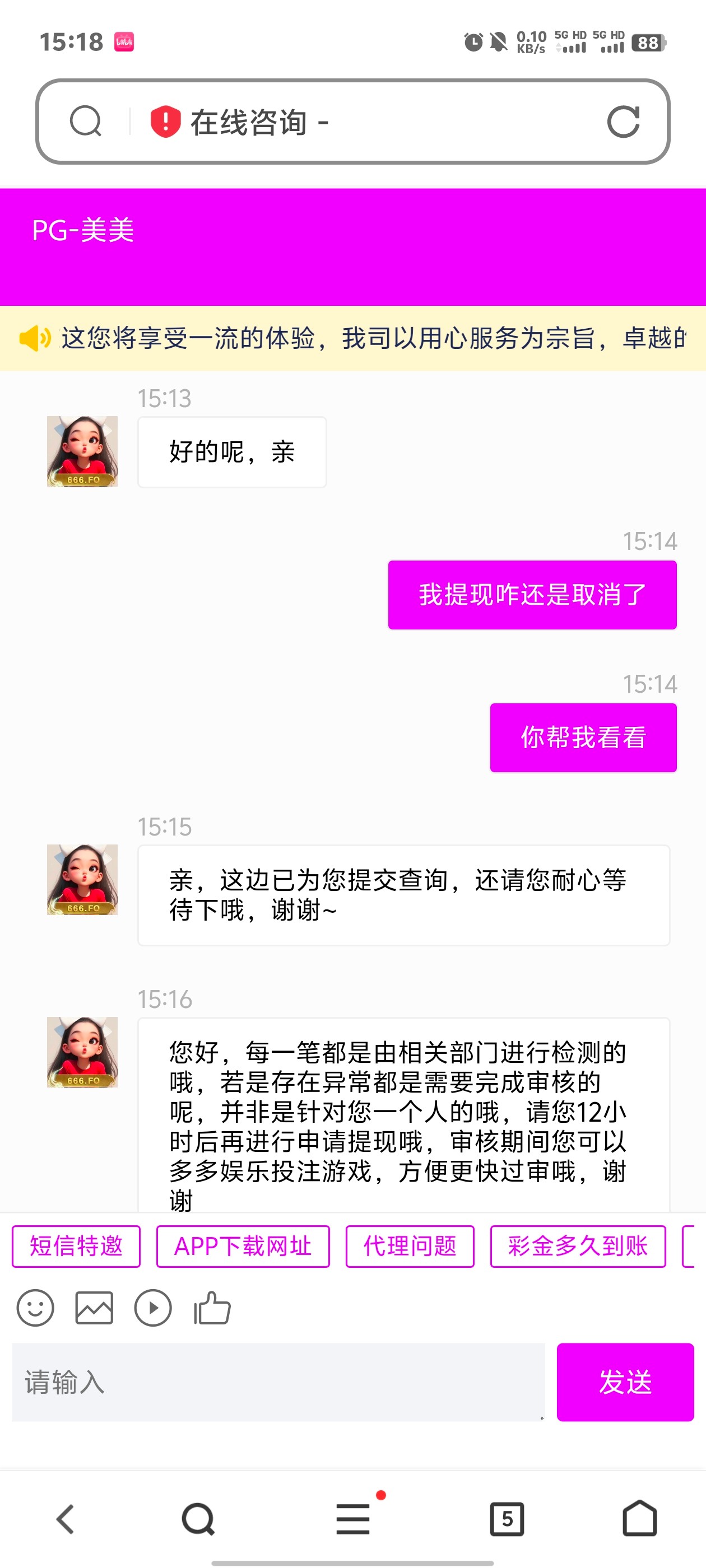Go back with the browser back arrow
The height and width of the screenshot is (1568, 706).
(65, 1519)
